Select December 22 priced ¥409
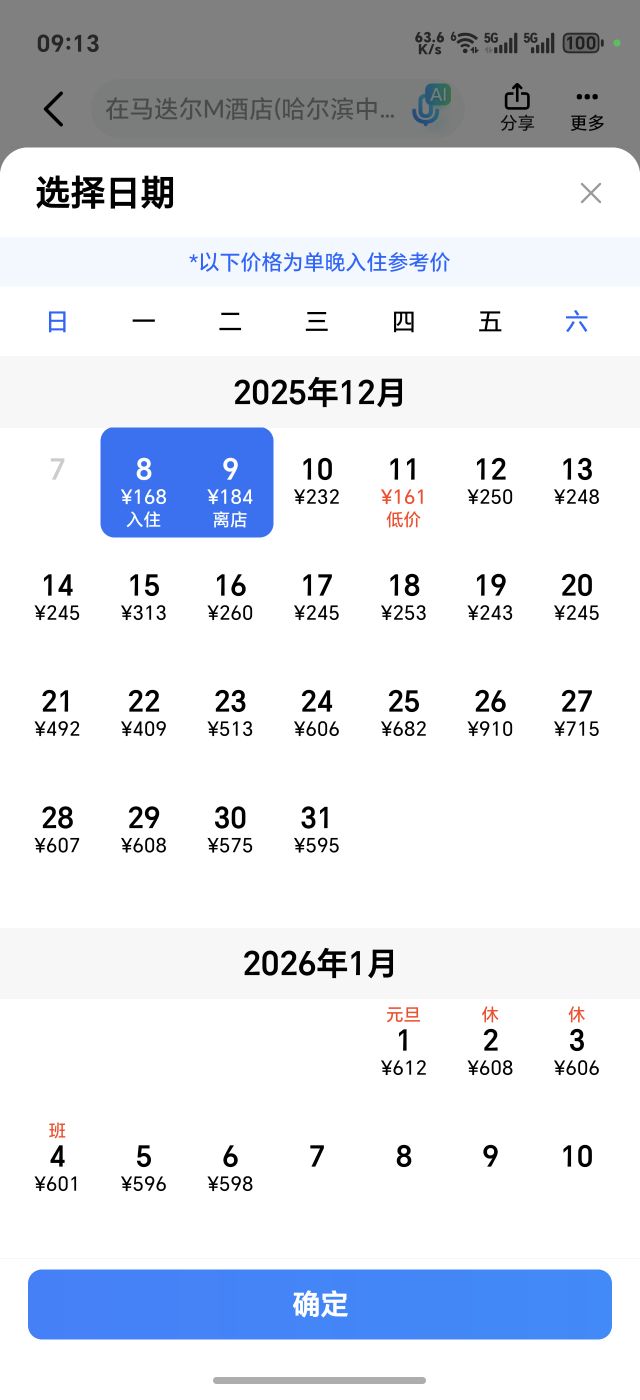 click(x=144, y=712)
